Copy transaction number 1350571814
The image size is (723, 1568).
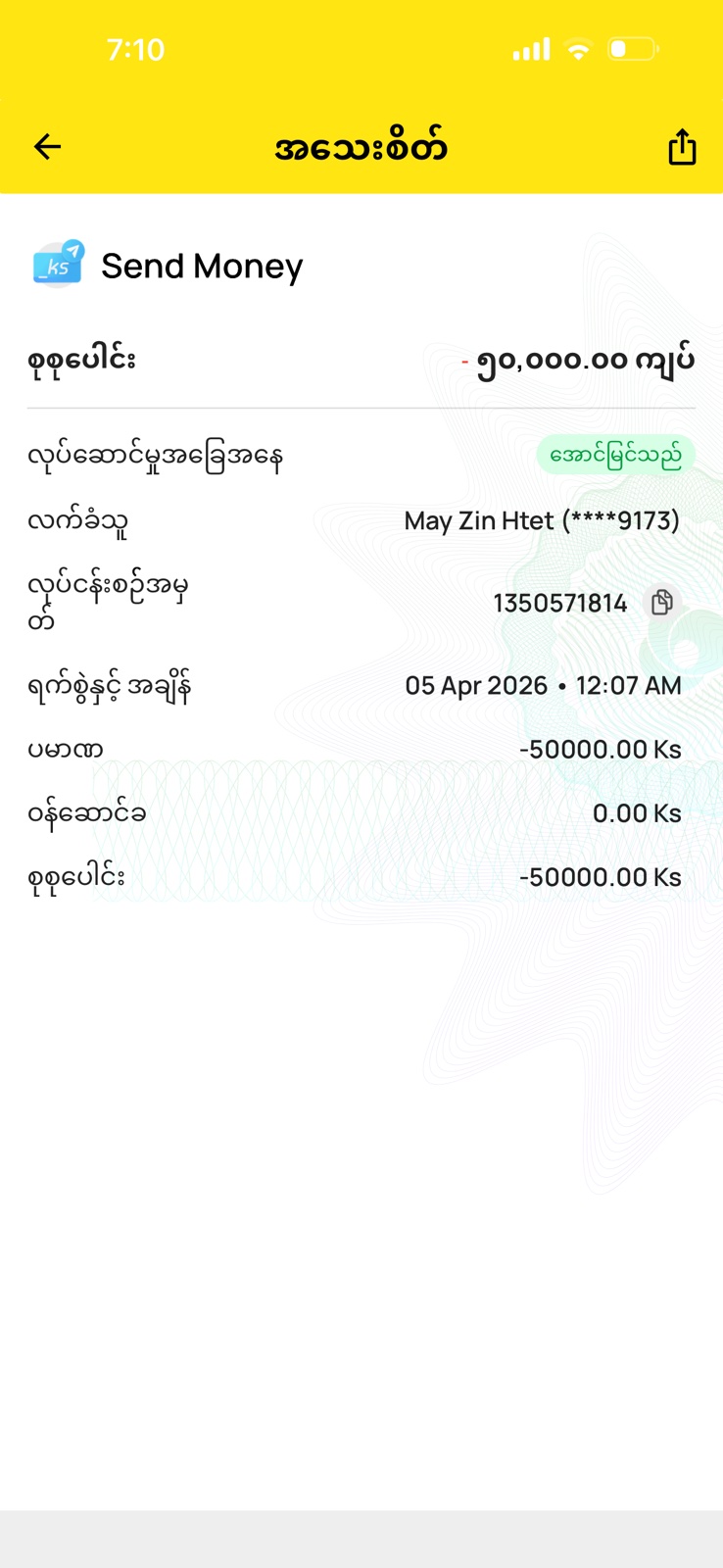662,602
